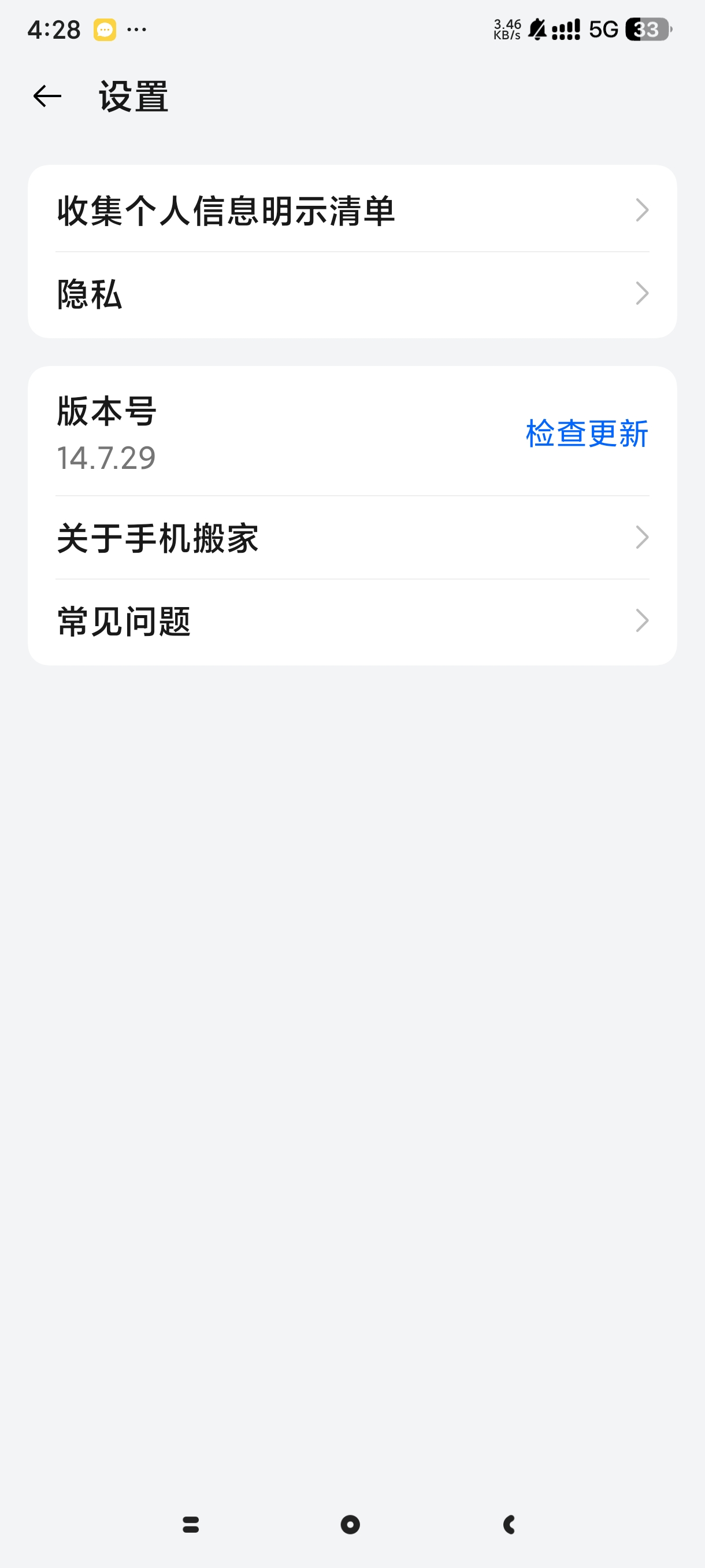Tap the system home button

350,1524
